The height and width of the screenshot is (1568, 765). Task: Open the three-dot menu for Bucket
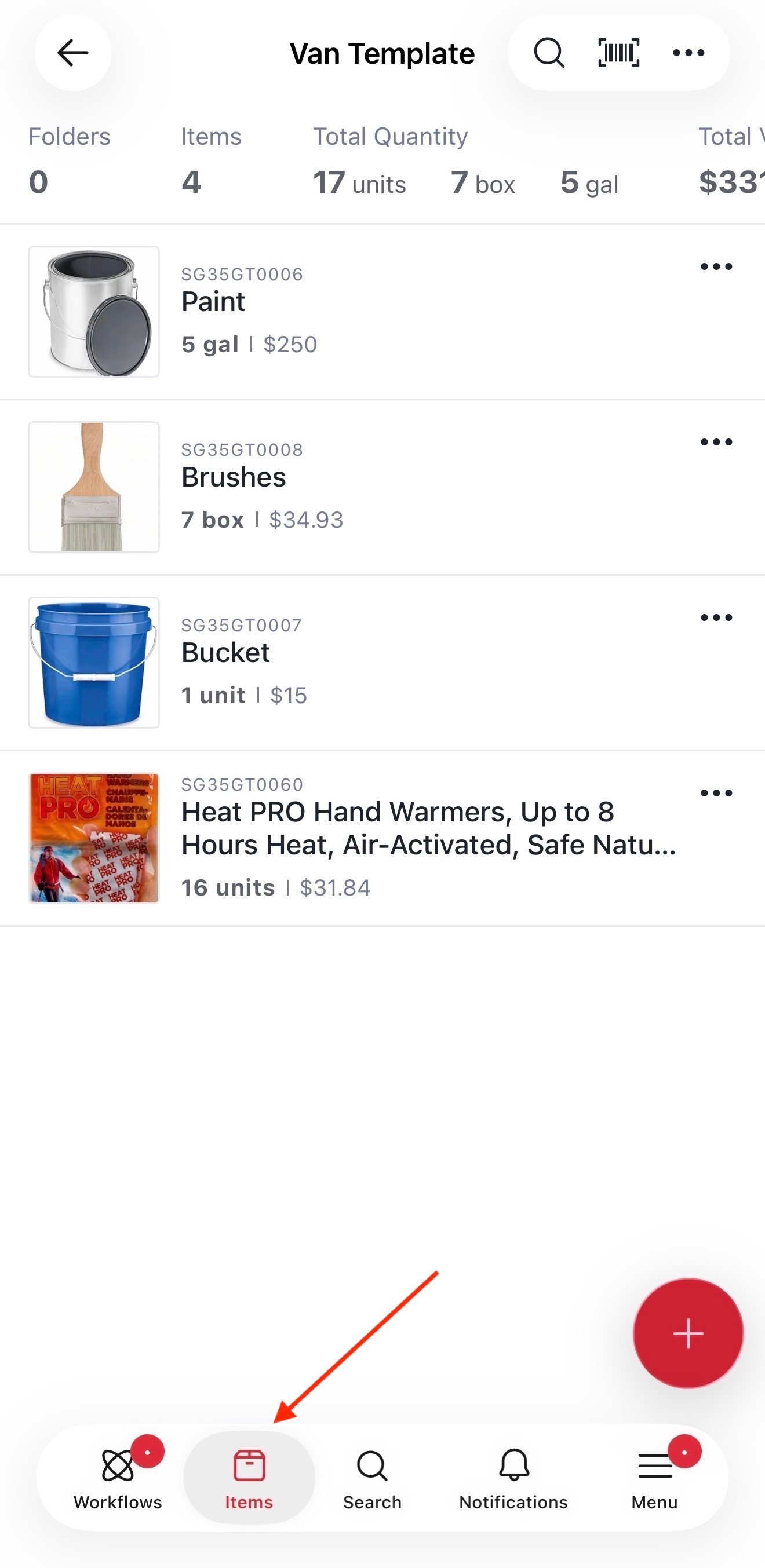coord(716,617)
